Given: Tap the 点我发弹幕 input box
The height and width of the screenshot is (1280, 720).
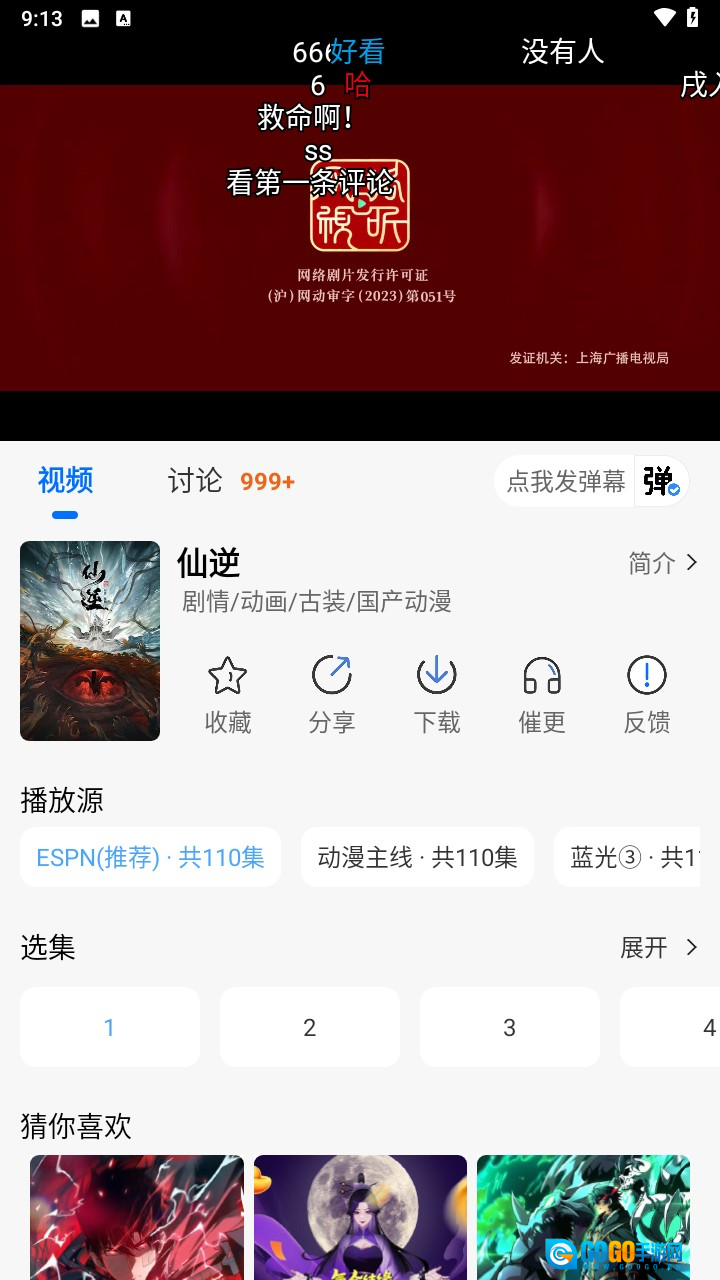Looking at the screenshot, I should 565,481.
